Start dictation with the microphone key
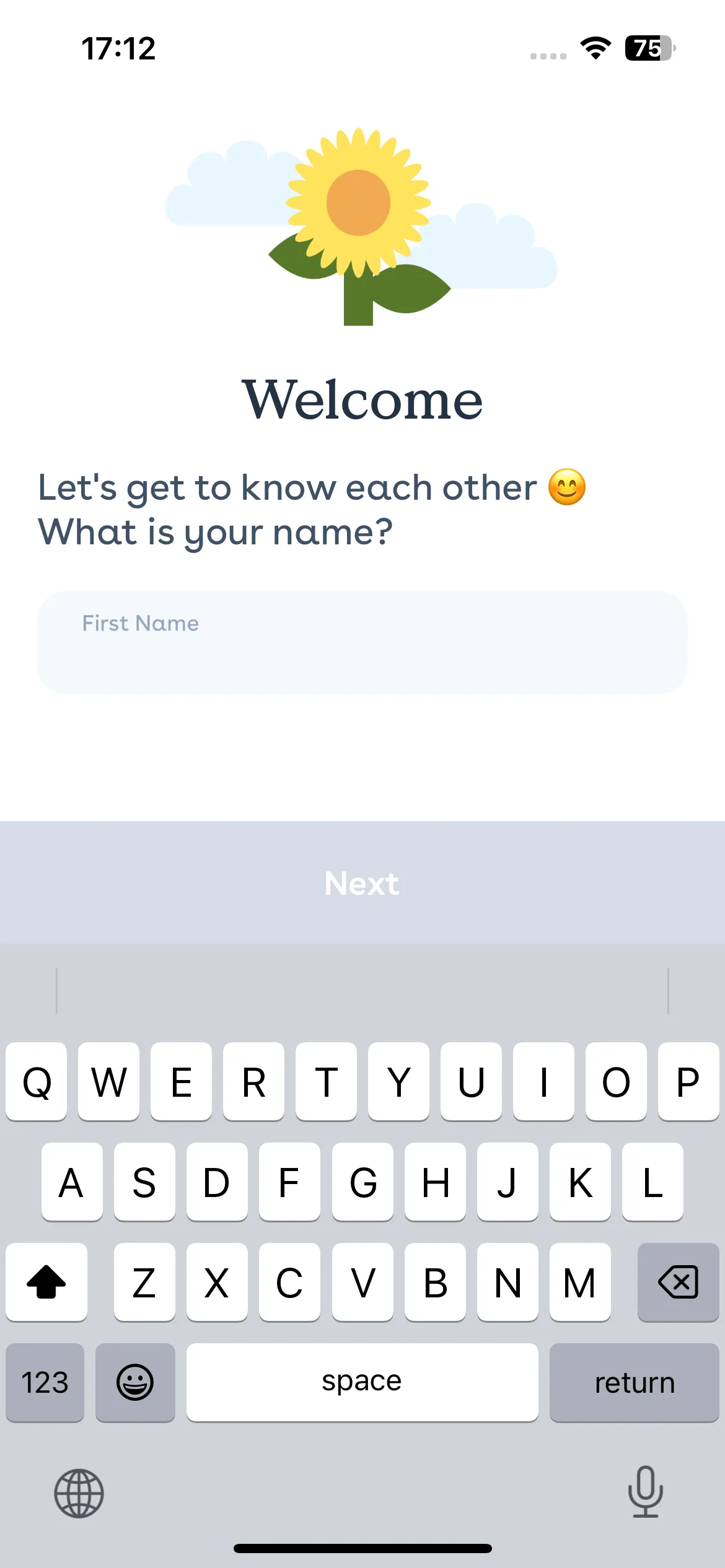The width and height of the screenshot is (725, 1568). (x=646, y=1492)
